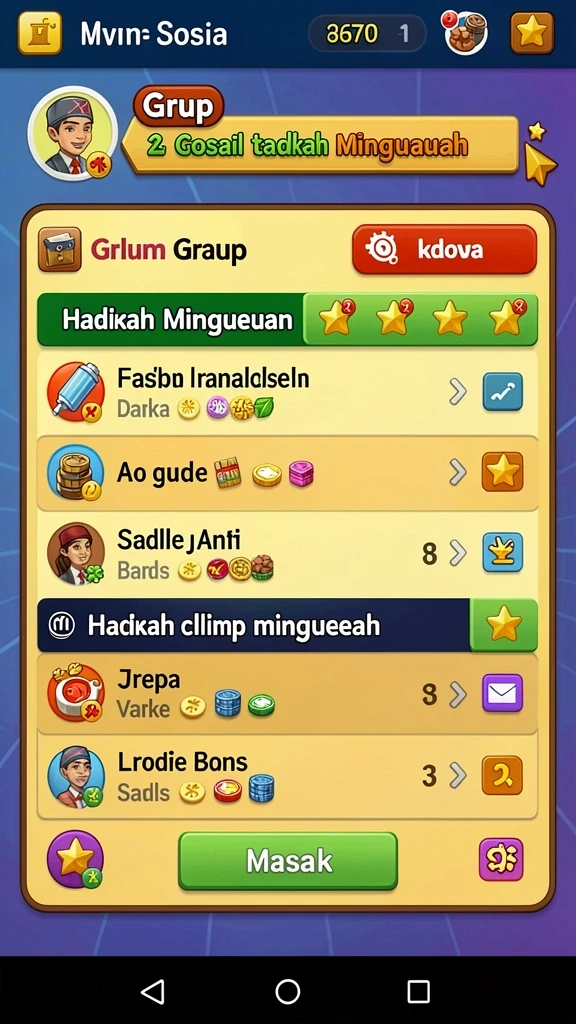Tap the coin counter 8670 pill
The image size is (576, 1024).
(x=367, y=33)
